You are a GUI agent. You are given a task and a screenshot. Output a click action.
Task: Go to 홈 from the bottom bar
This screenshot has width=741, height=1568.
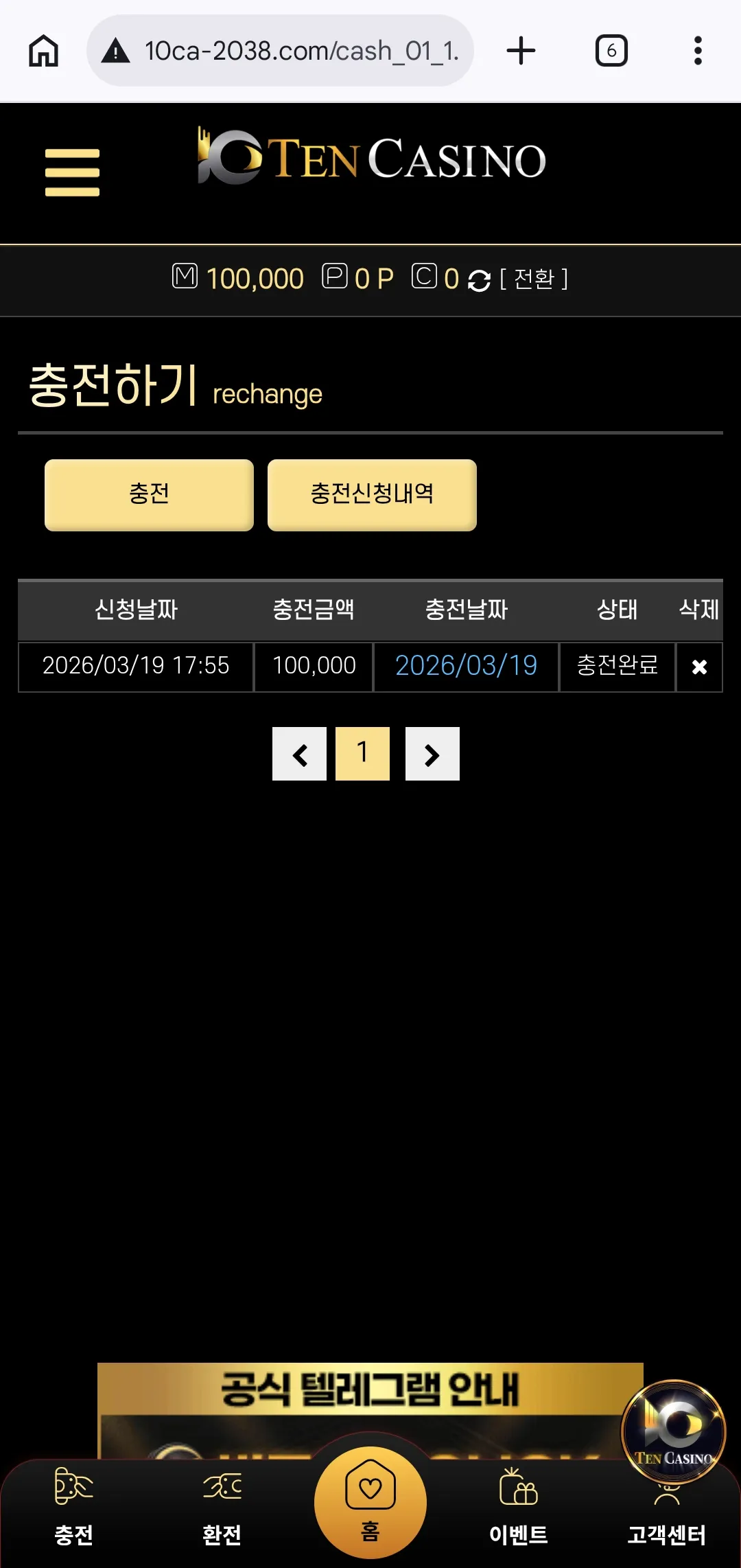click(370, 1502)
